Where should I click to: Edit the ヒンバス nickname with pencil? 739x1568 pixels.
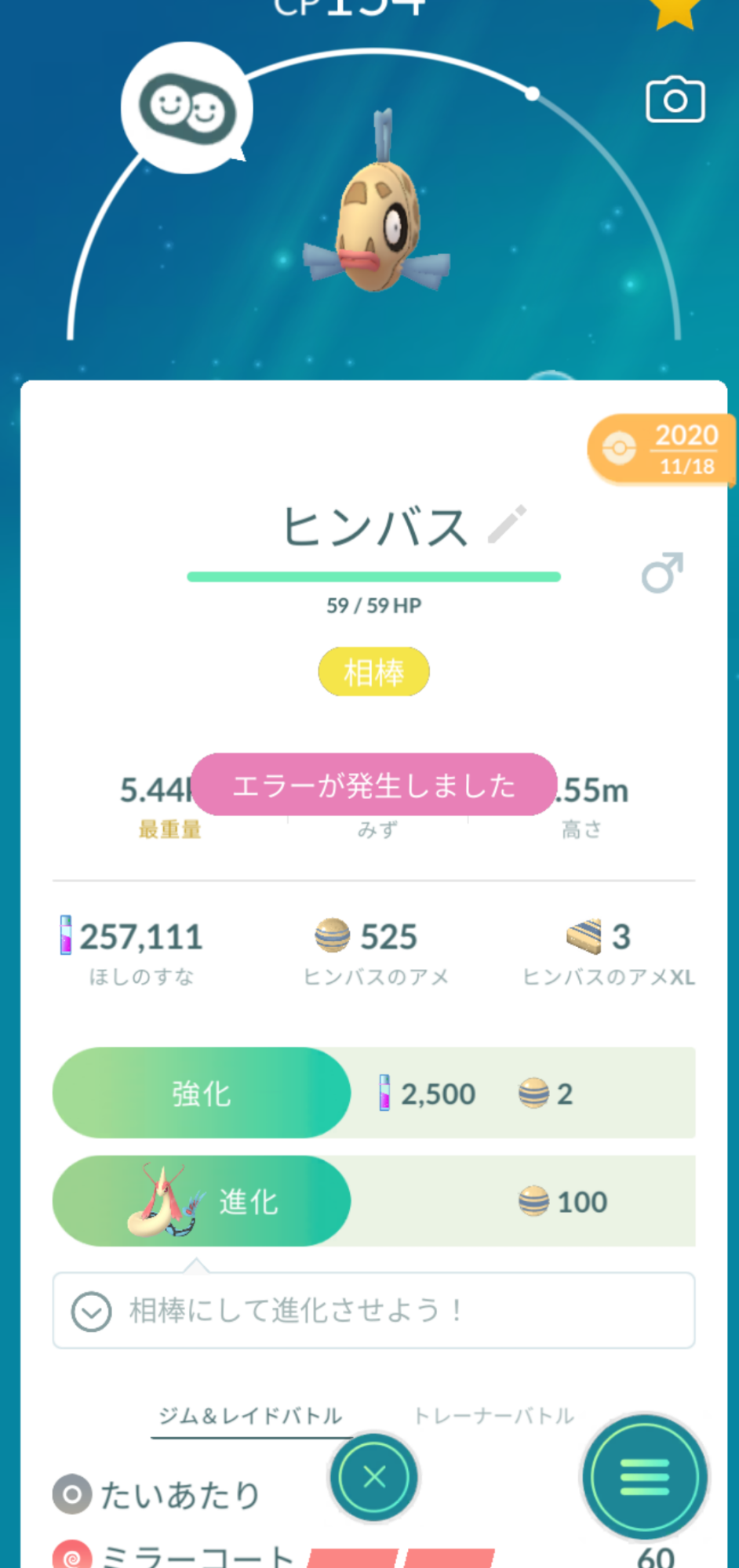[x=507, y=524]
